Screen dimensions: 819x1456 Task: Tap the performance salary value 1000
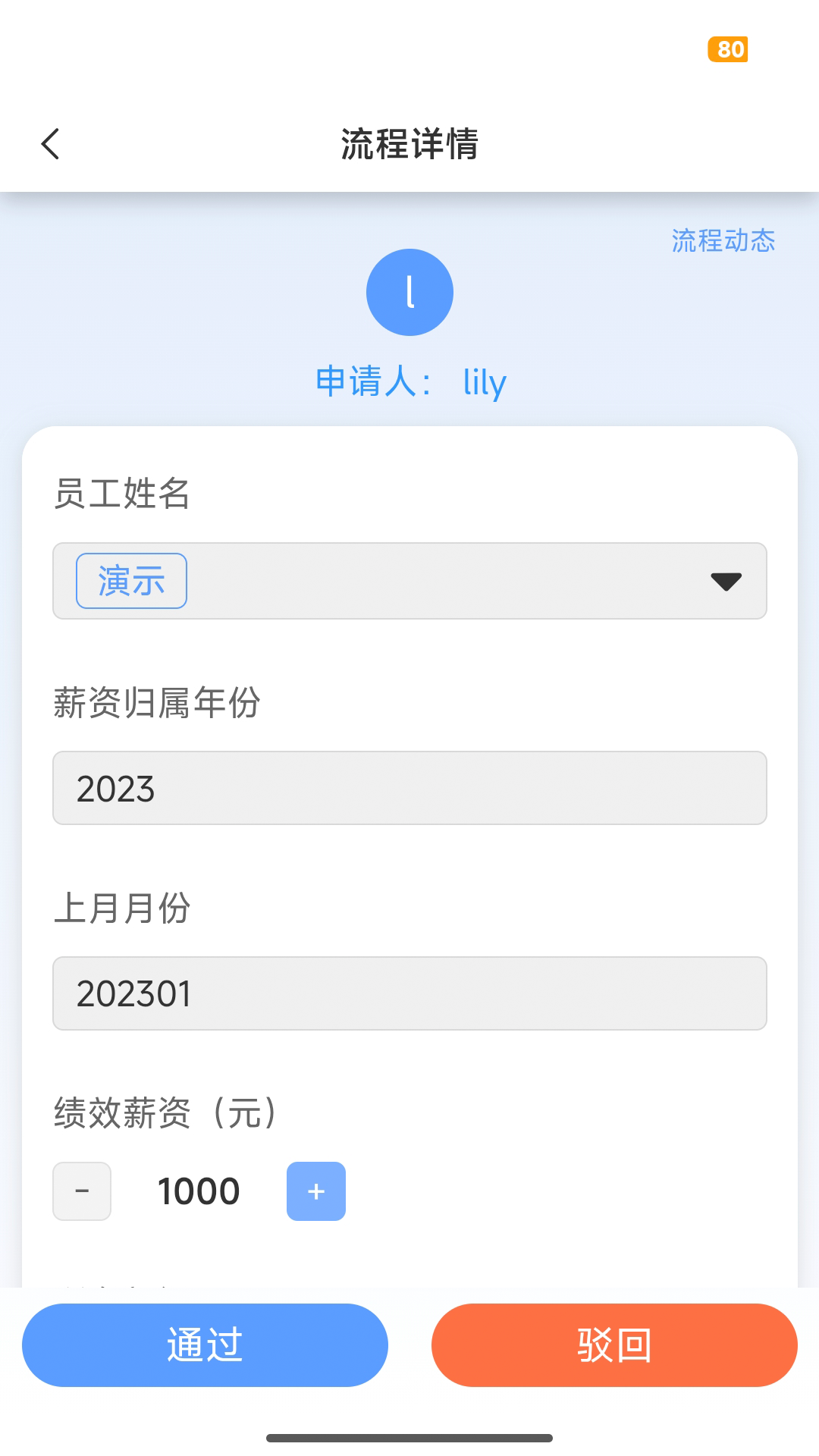click(198, 1191)
